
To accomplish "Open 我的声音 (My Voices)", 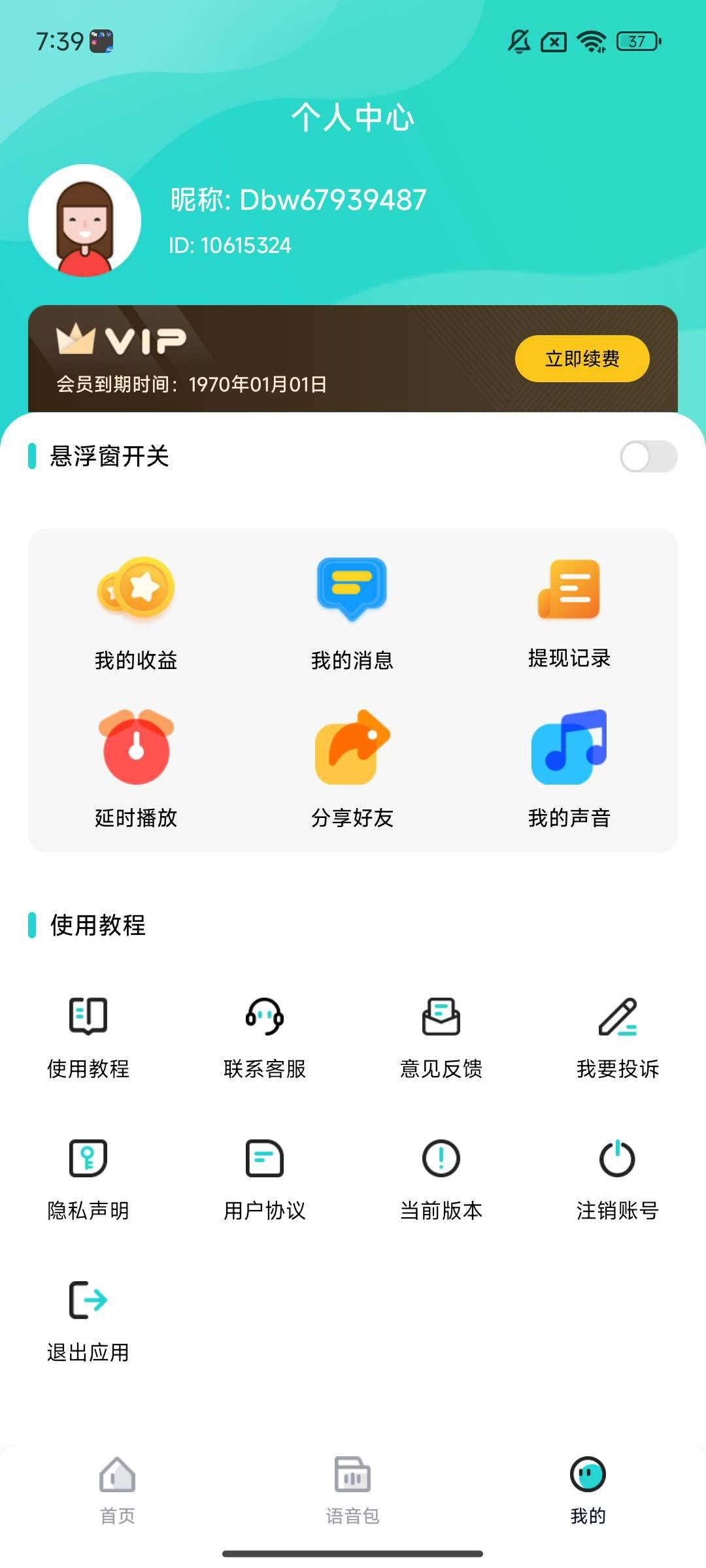I will coord(569,774).
